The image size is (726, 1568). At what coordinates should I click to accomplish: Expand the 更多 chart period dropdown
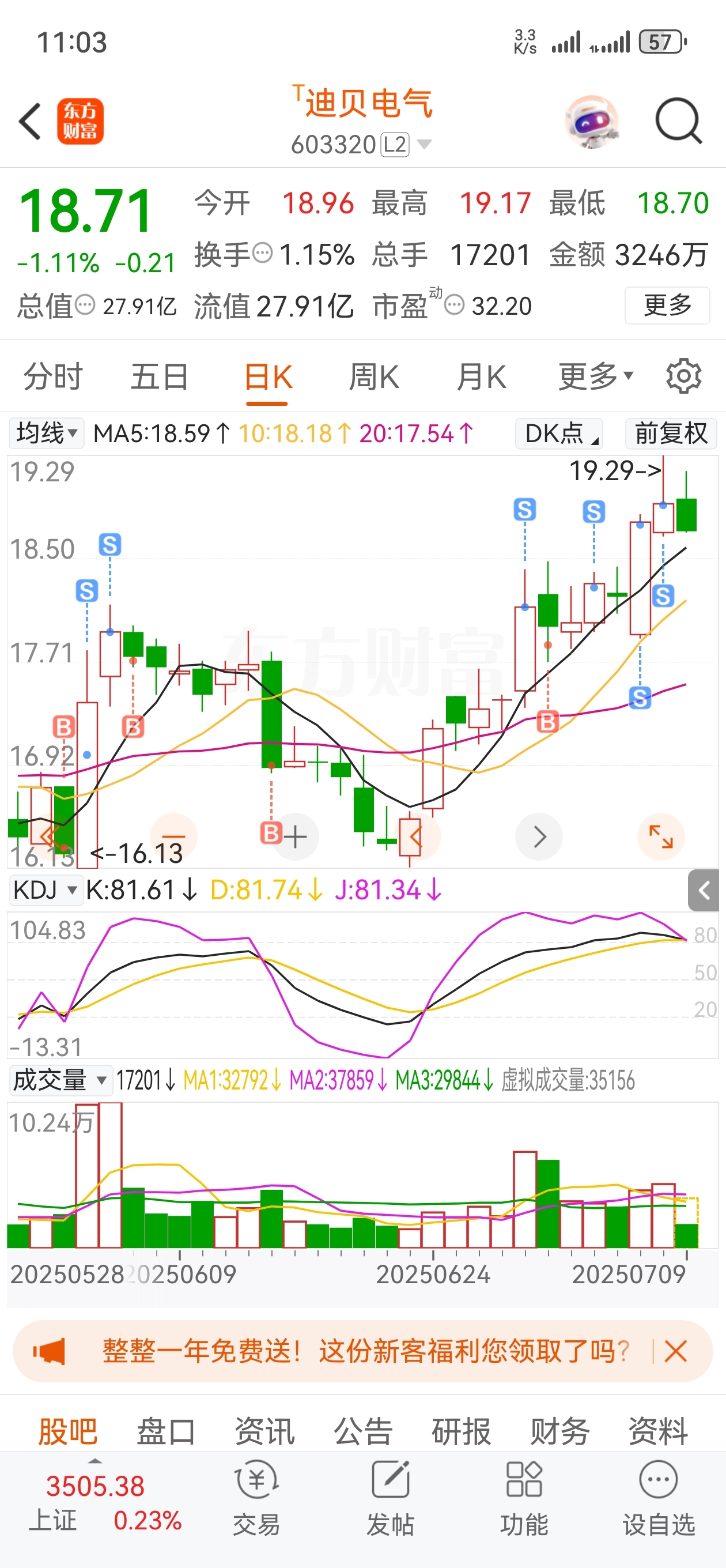click(596, 376)
